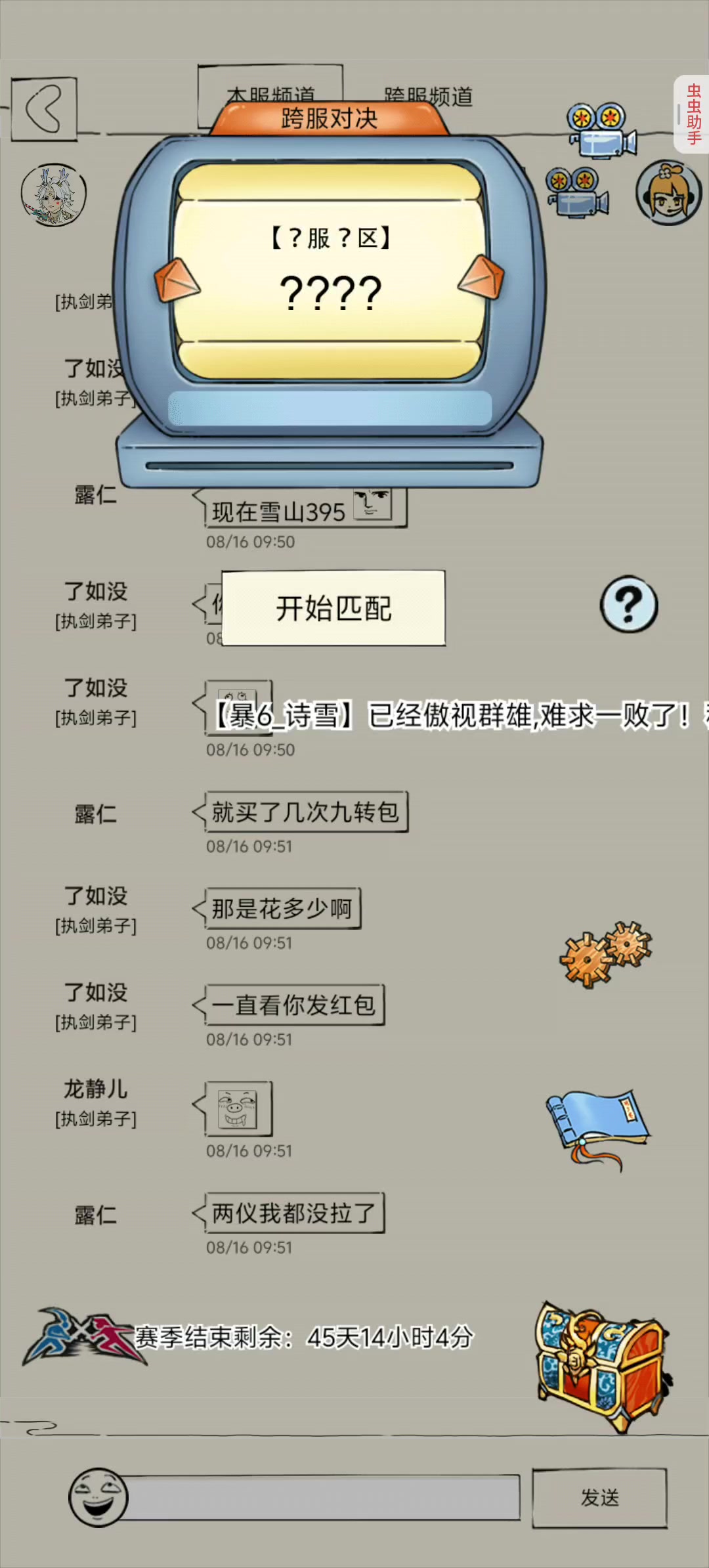Go back with the heart-shaped arrow
Image resolution: width=709 pixels, height=1568 pixels.
(44, 109)
